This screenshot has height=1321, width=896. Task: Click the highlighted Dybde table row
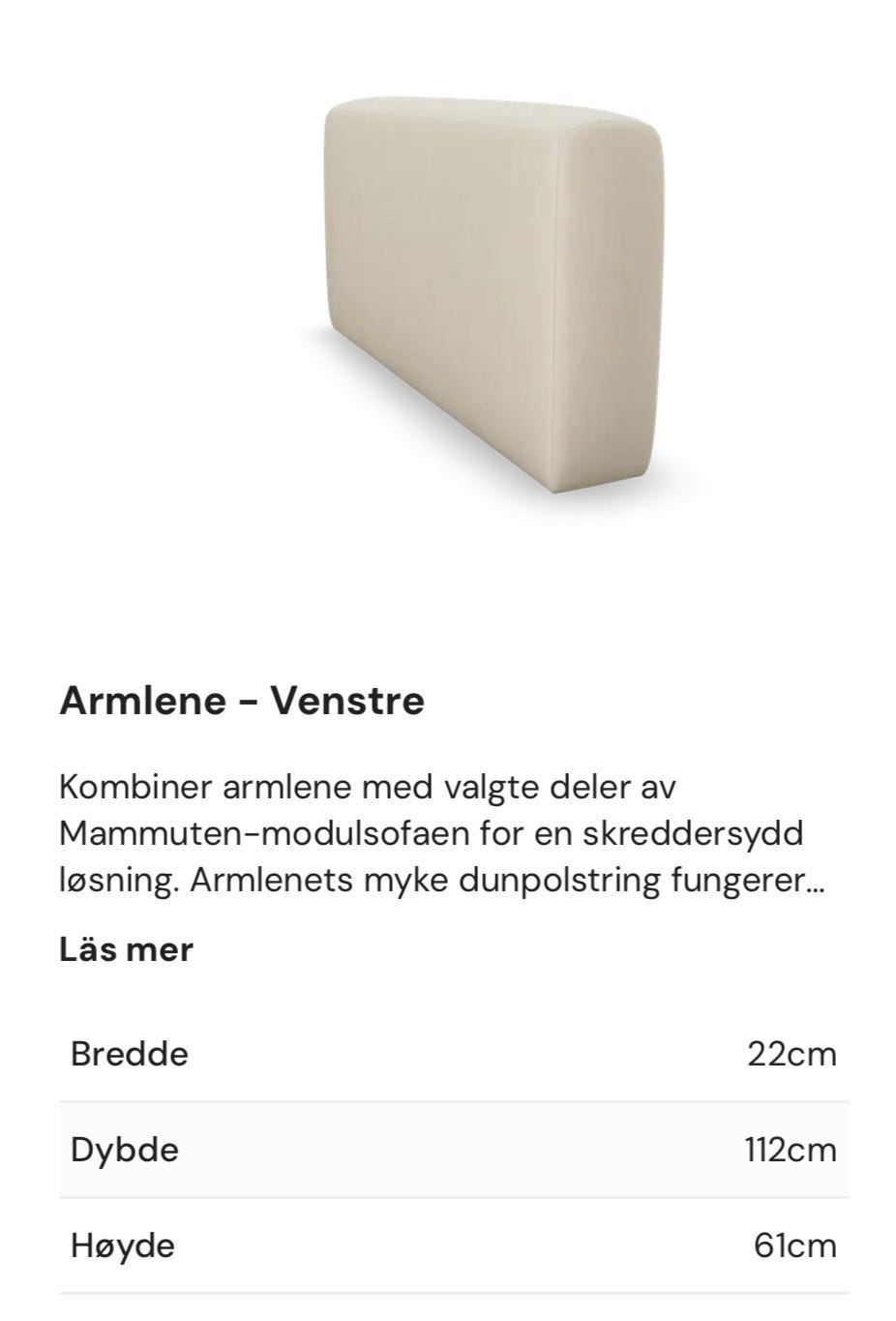pyautogui.click(x=448, y=1150)
